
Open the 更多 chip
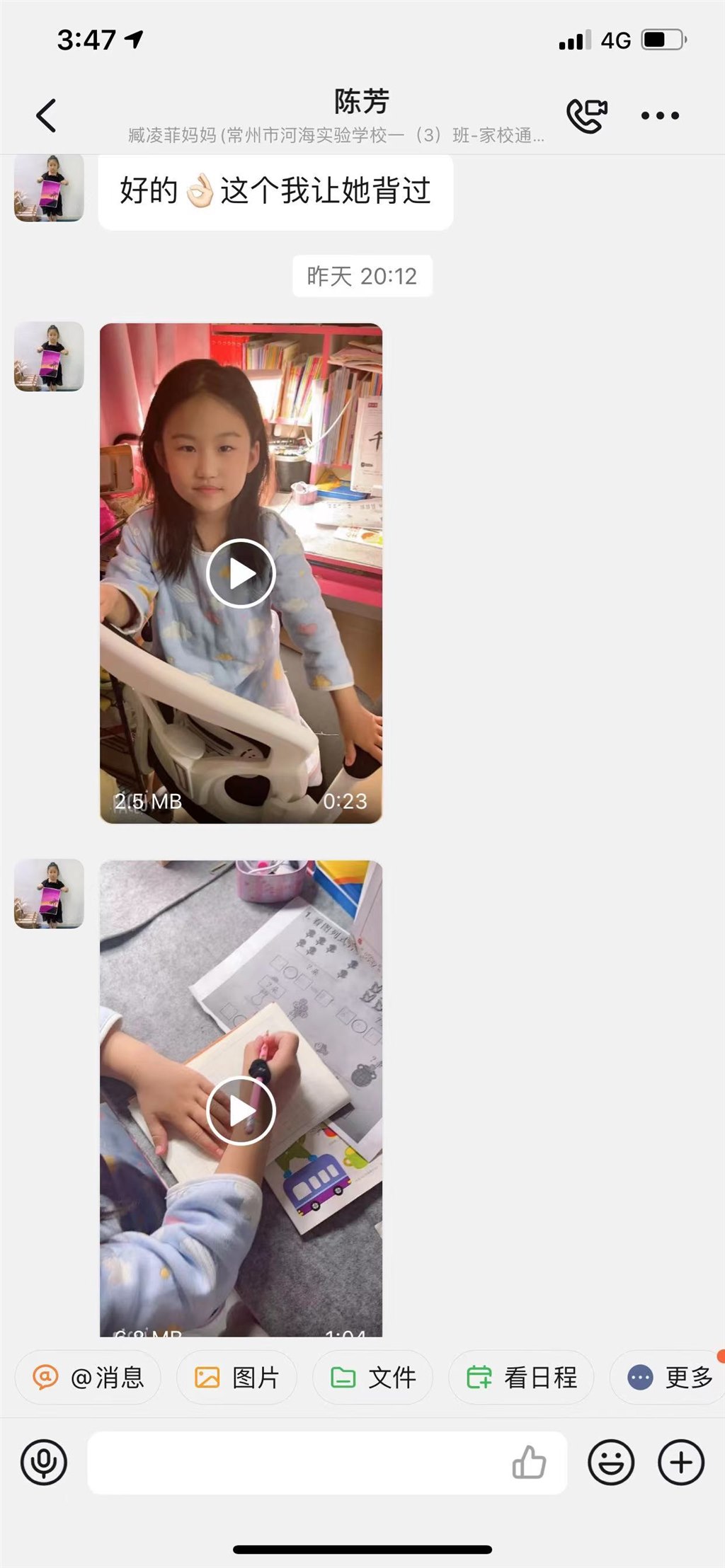tap(669, 1377)
